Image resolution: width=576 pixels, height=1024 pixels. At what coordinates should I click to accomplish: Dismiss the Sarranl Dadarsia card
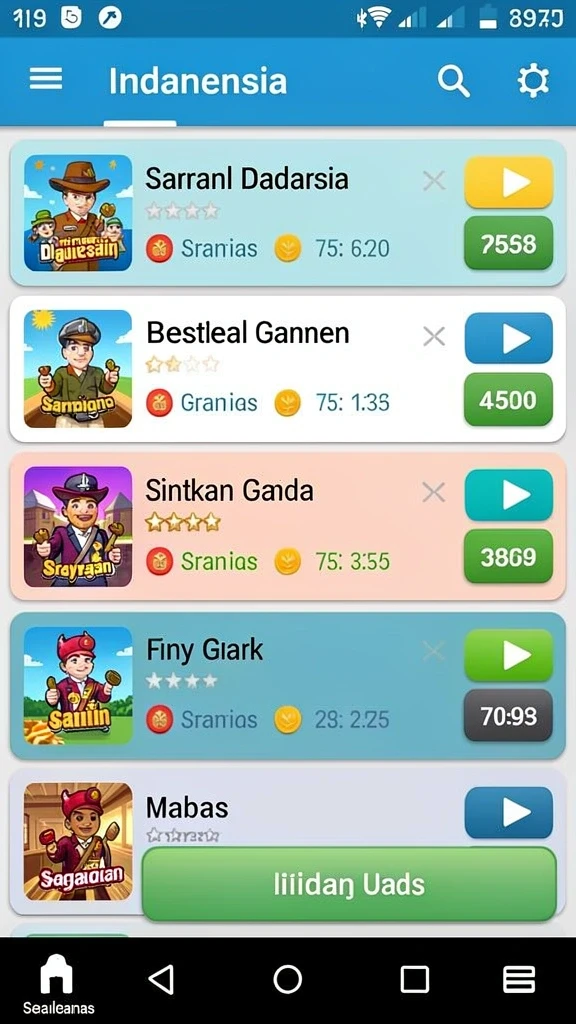[x=434, y=181]
